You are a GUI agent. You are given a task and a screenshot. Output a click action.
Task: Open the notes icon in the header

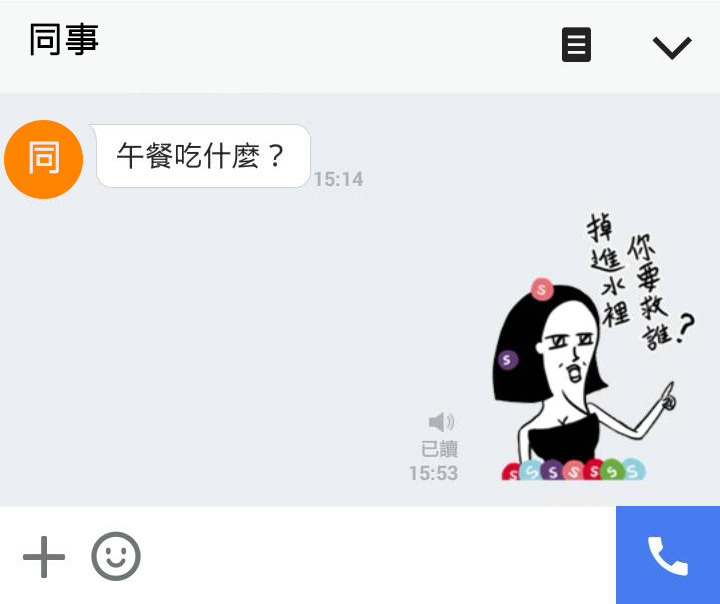tap(576, 46)
